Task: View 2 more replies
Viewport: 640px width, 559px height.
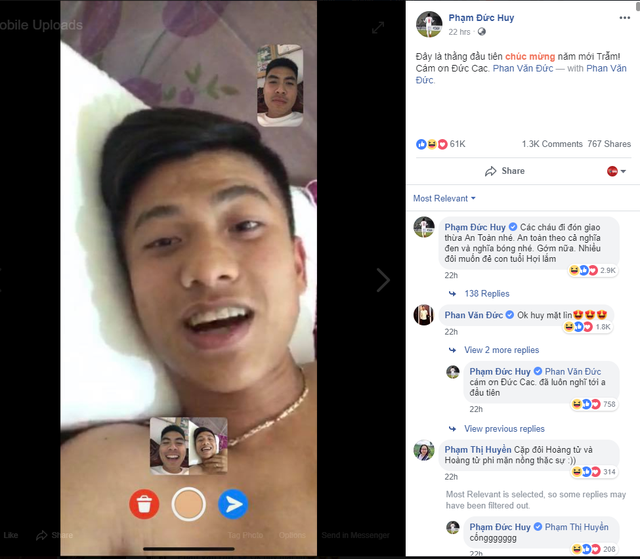Action: click(501, 350)
